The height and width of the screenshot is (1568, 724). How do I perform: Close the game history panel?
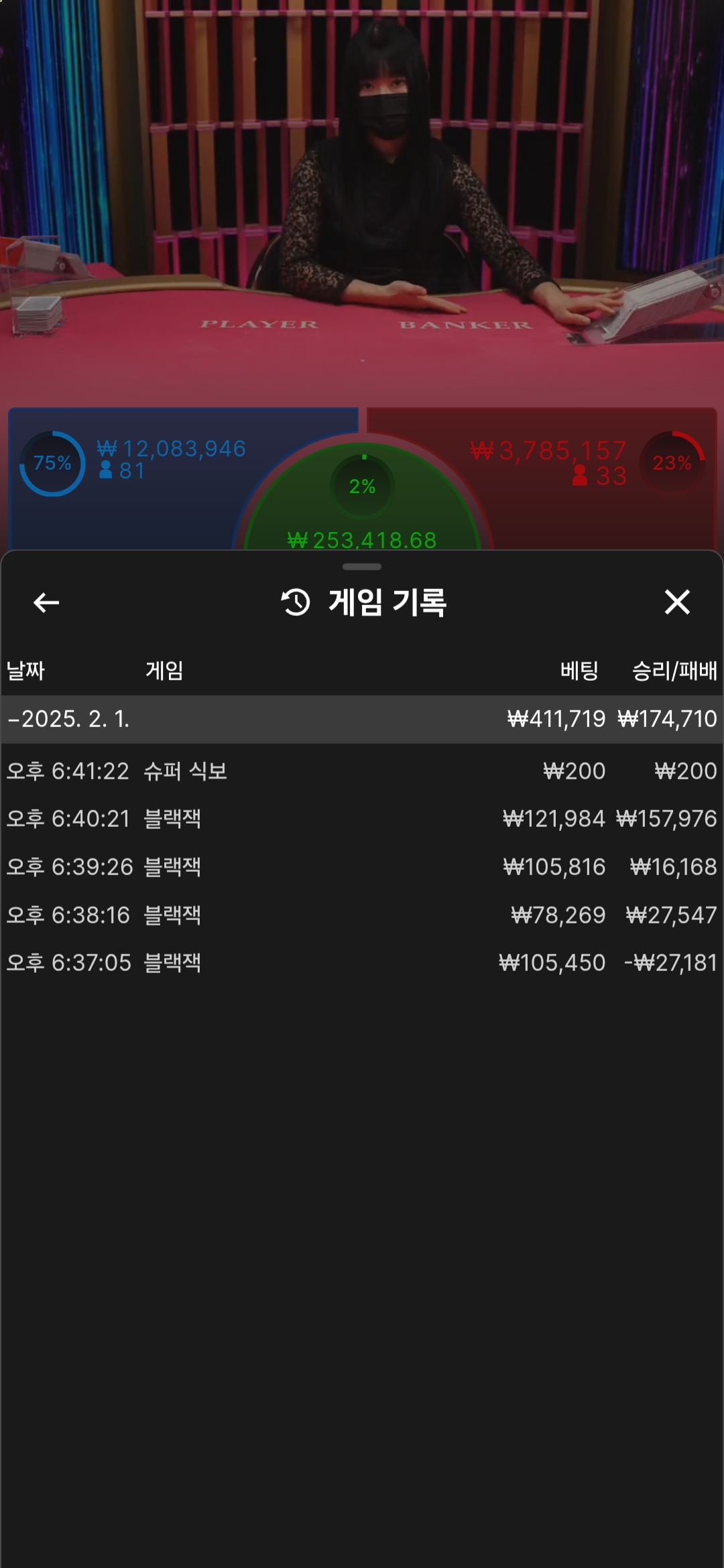(677, 602)
